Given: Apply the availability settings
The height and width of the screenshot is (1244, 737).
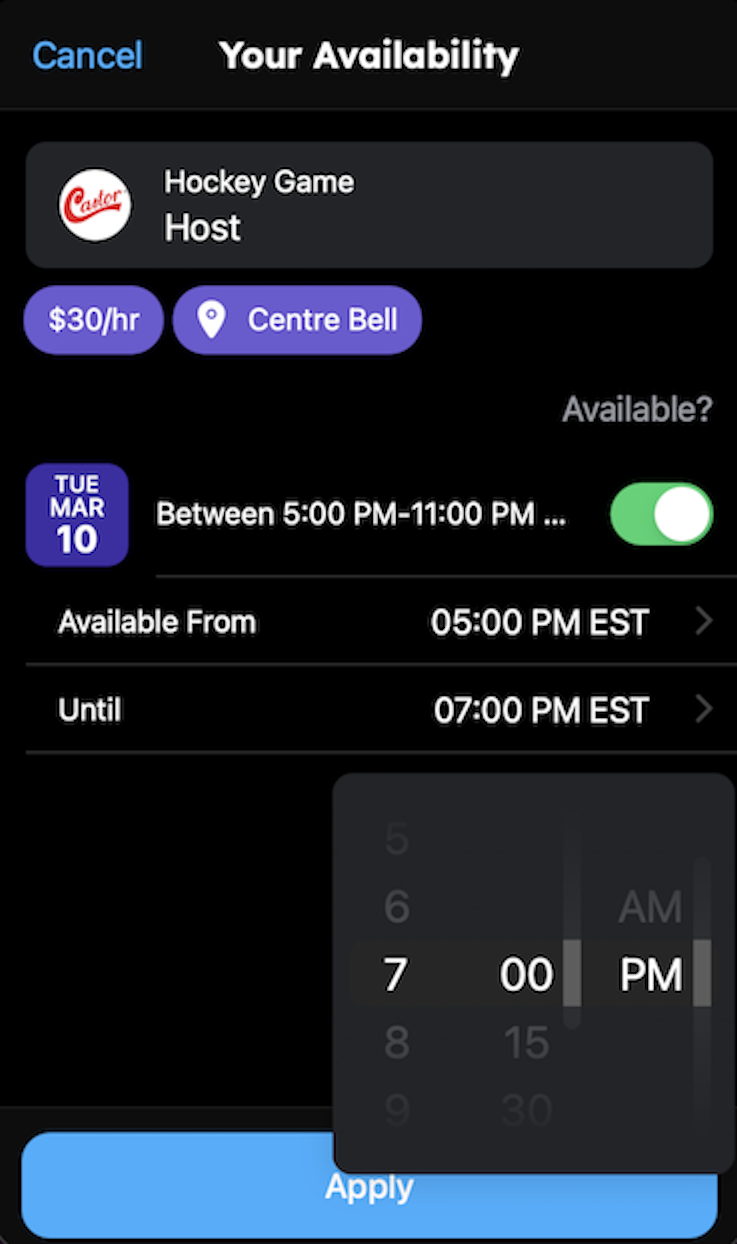Looking at the screenshot, I should (180, 1187).
